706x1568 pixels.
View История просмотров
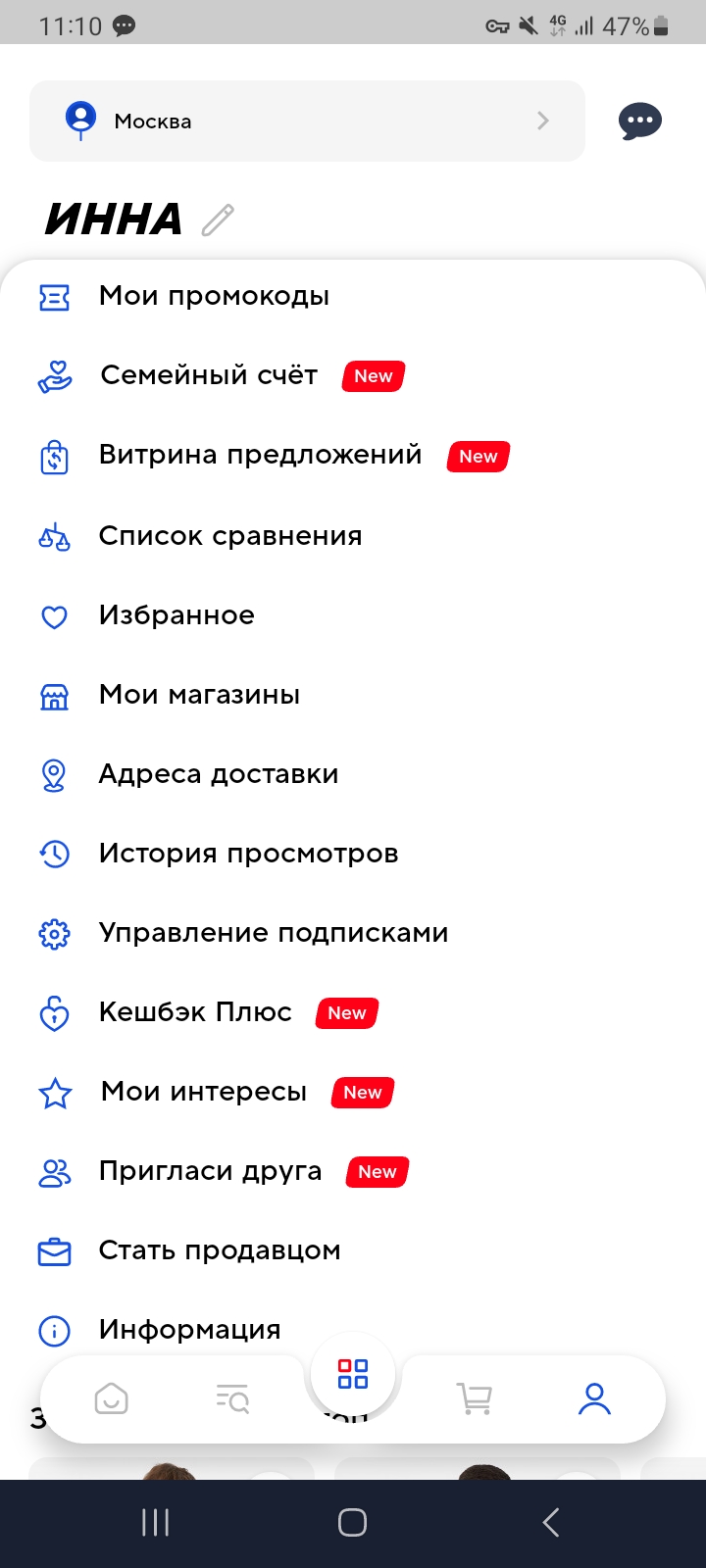tap(248, 854)
